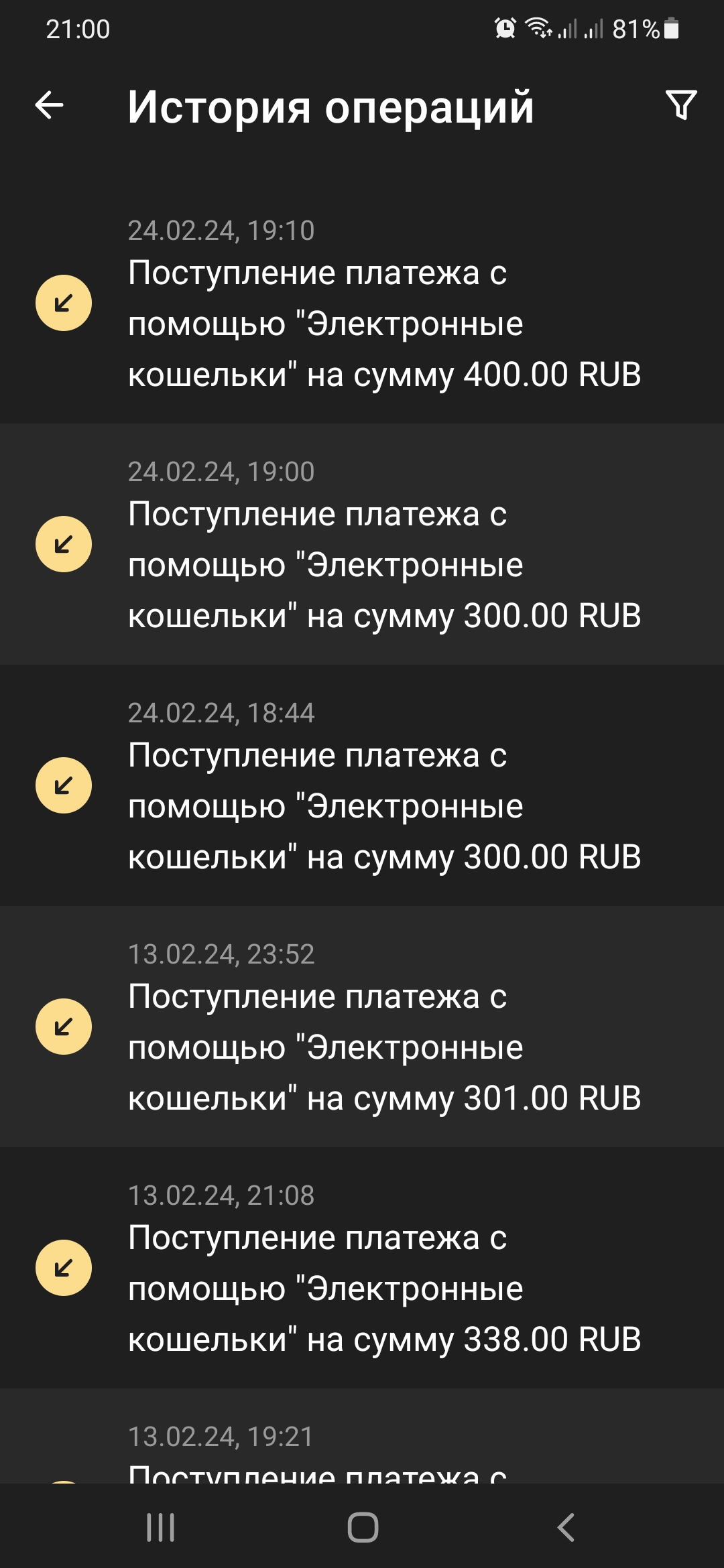The image size is (724, 1568).
Task: Open the 400.00 RUB payment from 24.02.24, 19:10
Action: 362,304
